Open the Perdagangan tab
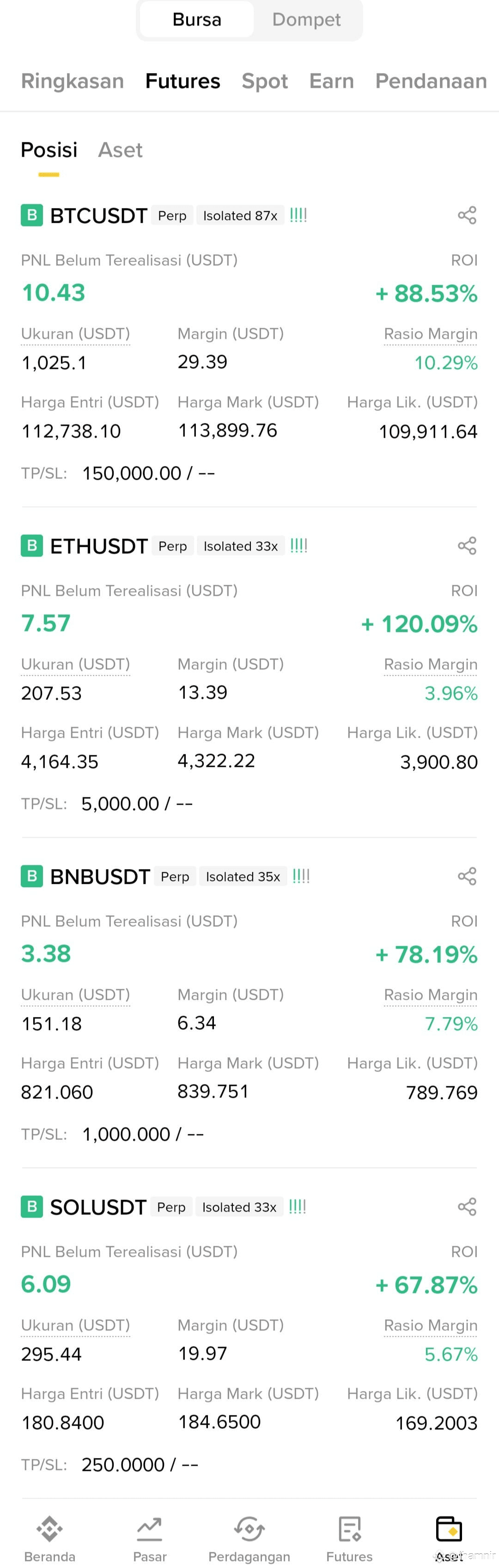Image resolution: width=499 pixels, height=1568 pixels. pyautogui.click(x=249, y=1539)
